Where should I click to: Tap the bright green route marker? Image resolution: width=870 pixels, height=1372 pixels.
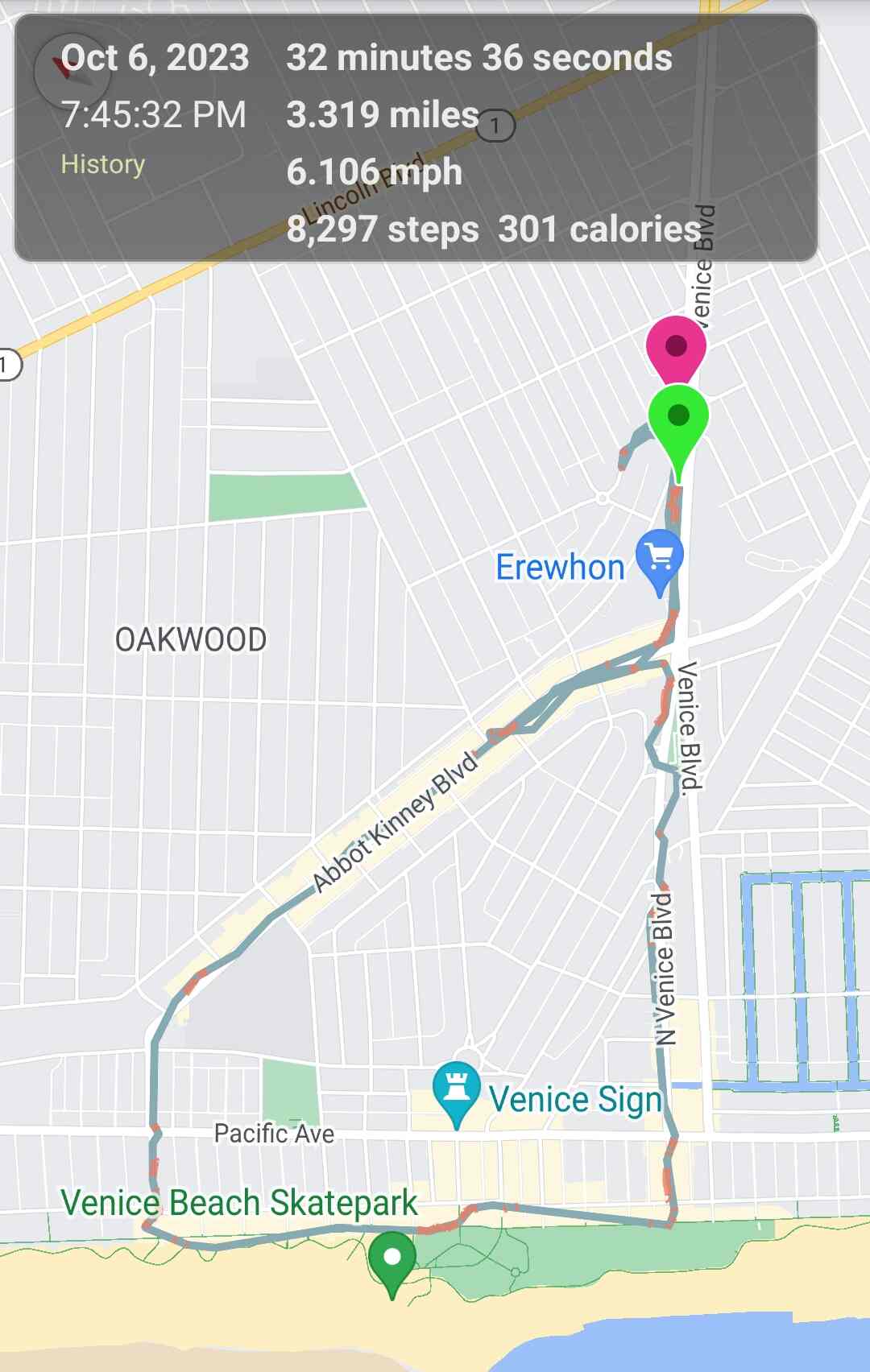tap(678, 417)
